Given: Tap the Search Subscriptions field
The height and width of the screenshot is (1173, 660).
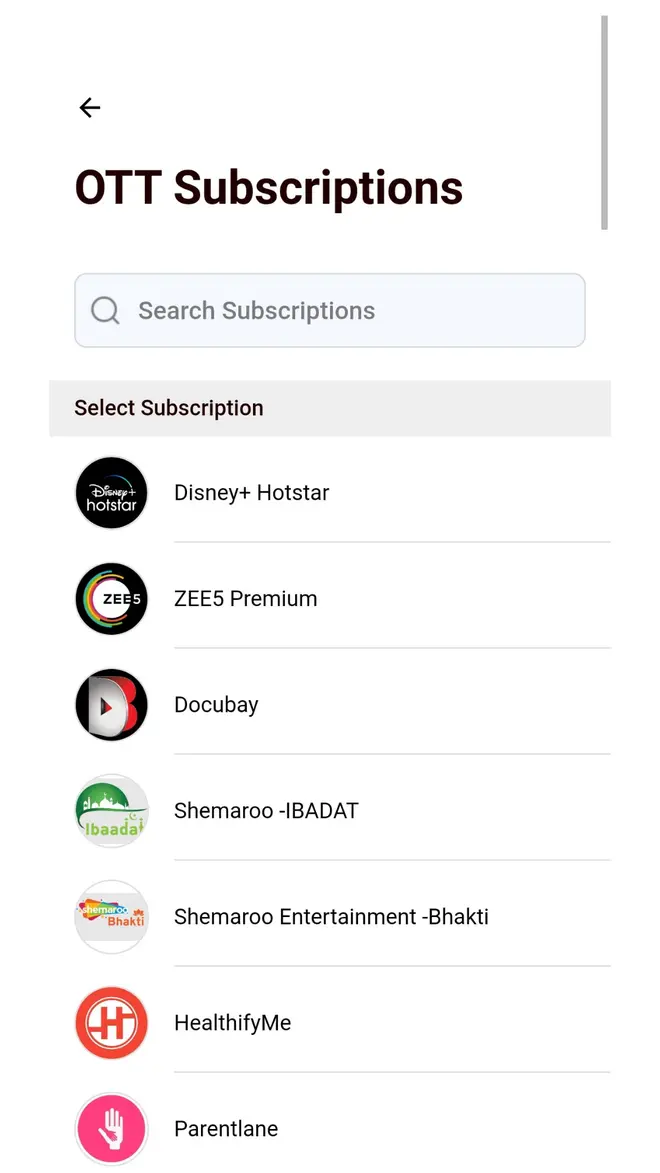Looking at the screenshot, I should click(x=330, y=310).
